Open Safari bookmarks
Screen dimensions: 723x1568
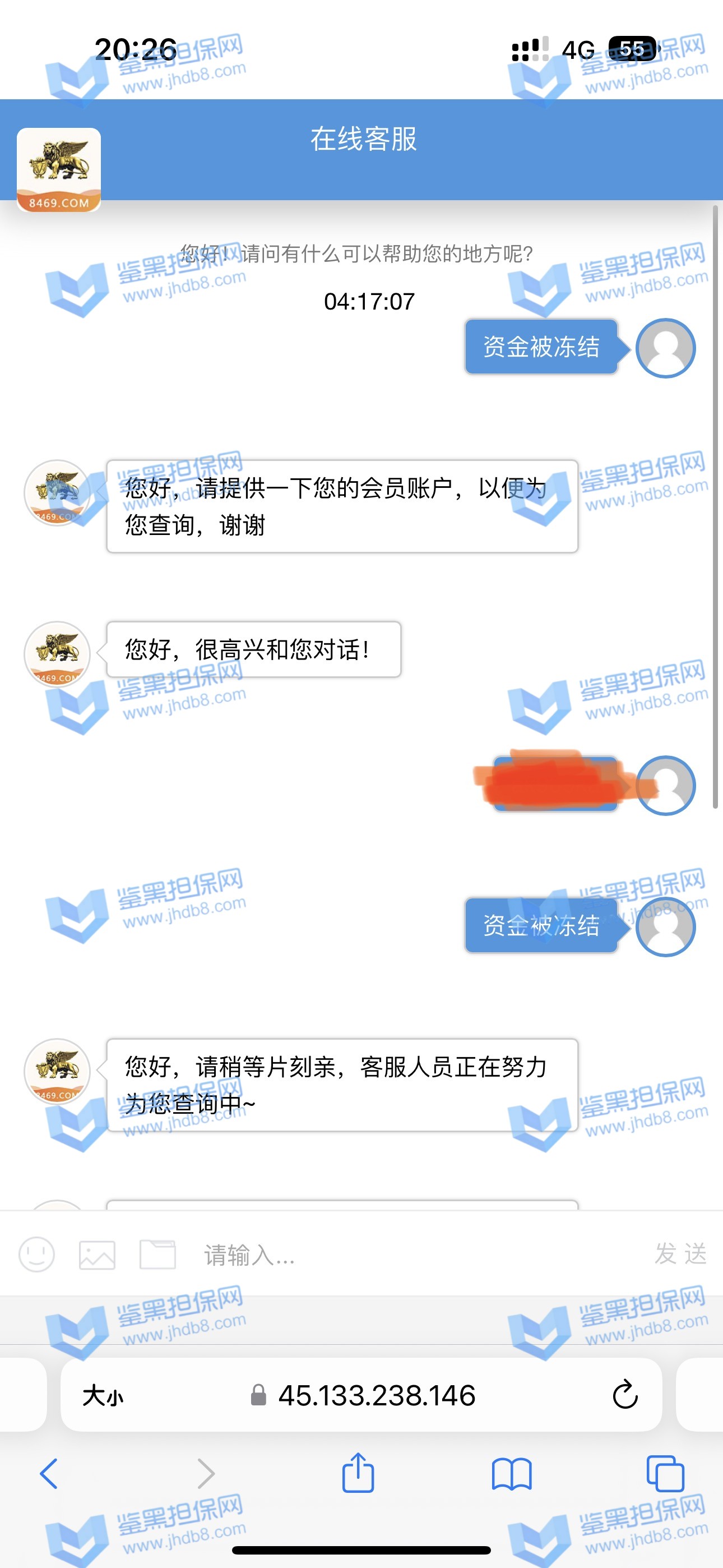point(511,1474)
